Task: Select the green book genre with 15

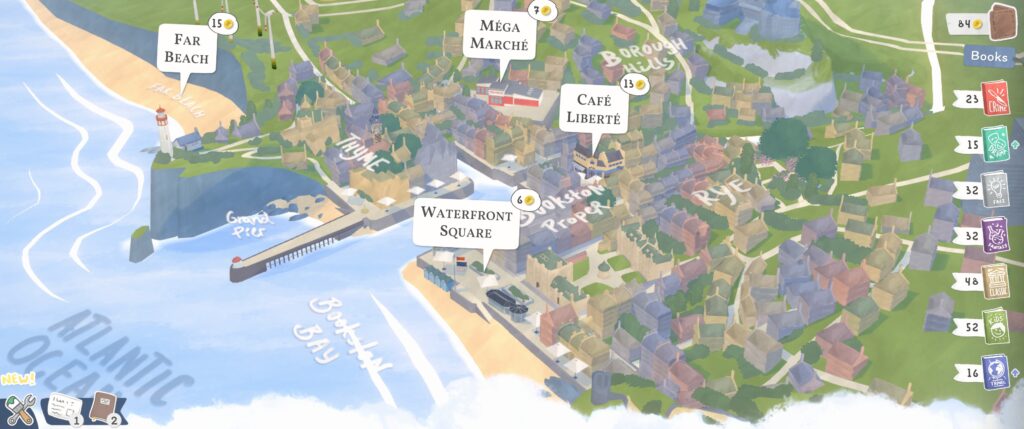Action: click(996, 145)
